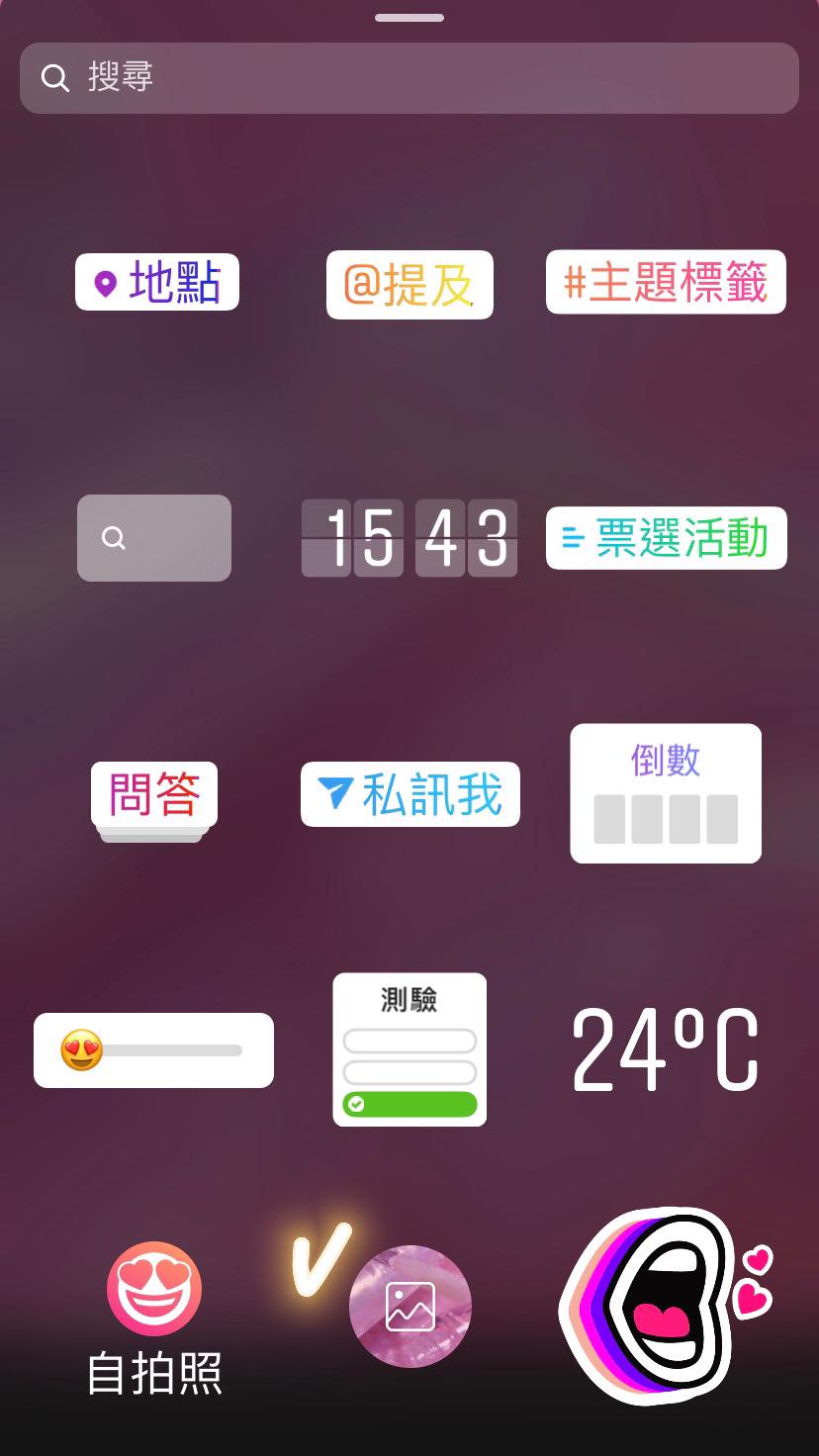The image size is (819, 1456).
Task: Open the 自拍照 selfie sticker
Action: click(x=154, y=1316)
